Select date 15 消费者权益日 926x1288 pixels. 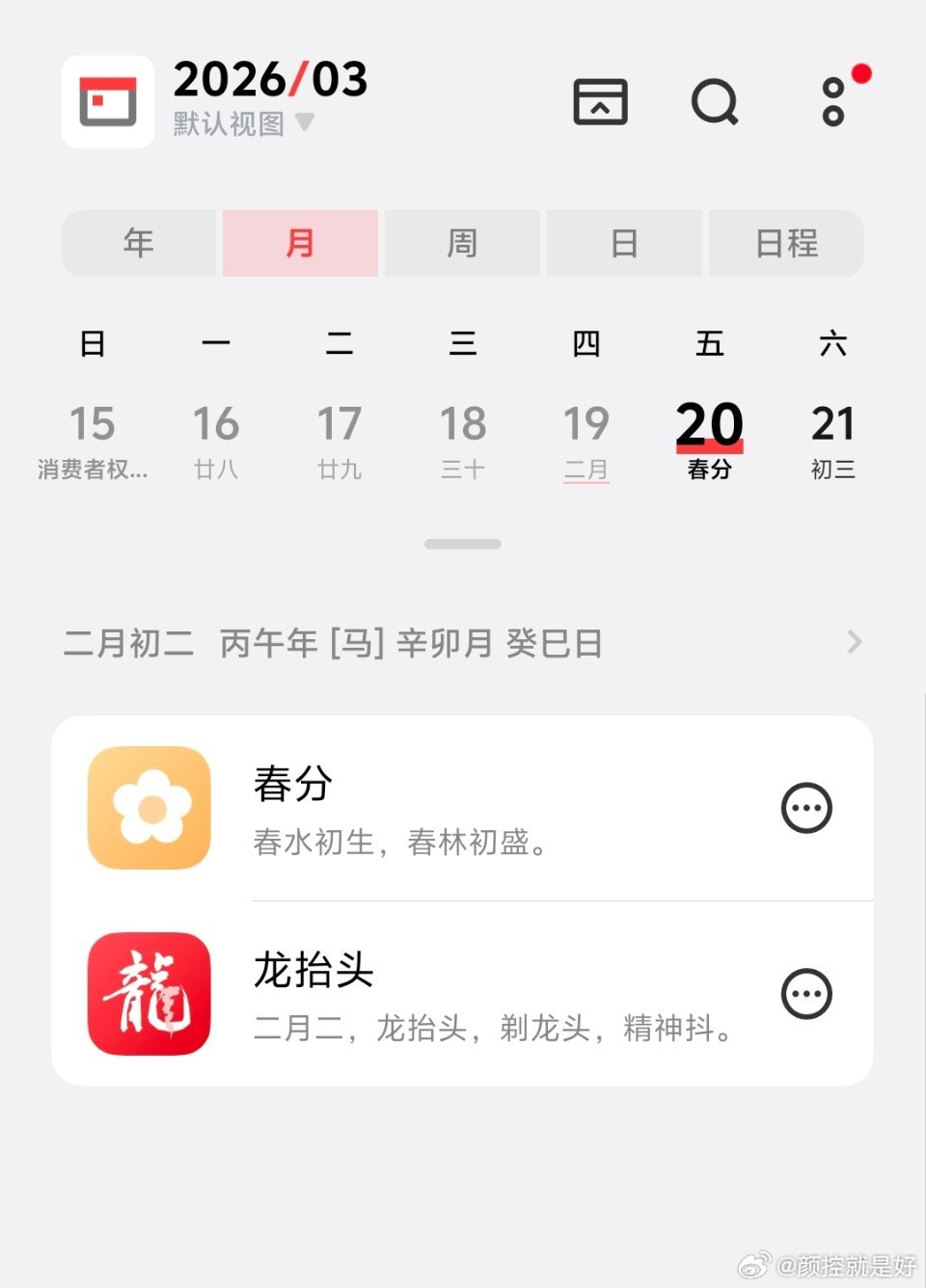[x=92, y=424]
